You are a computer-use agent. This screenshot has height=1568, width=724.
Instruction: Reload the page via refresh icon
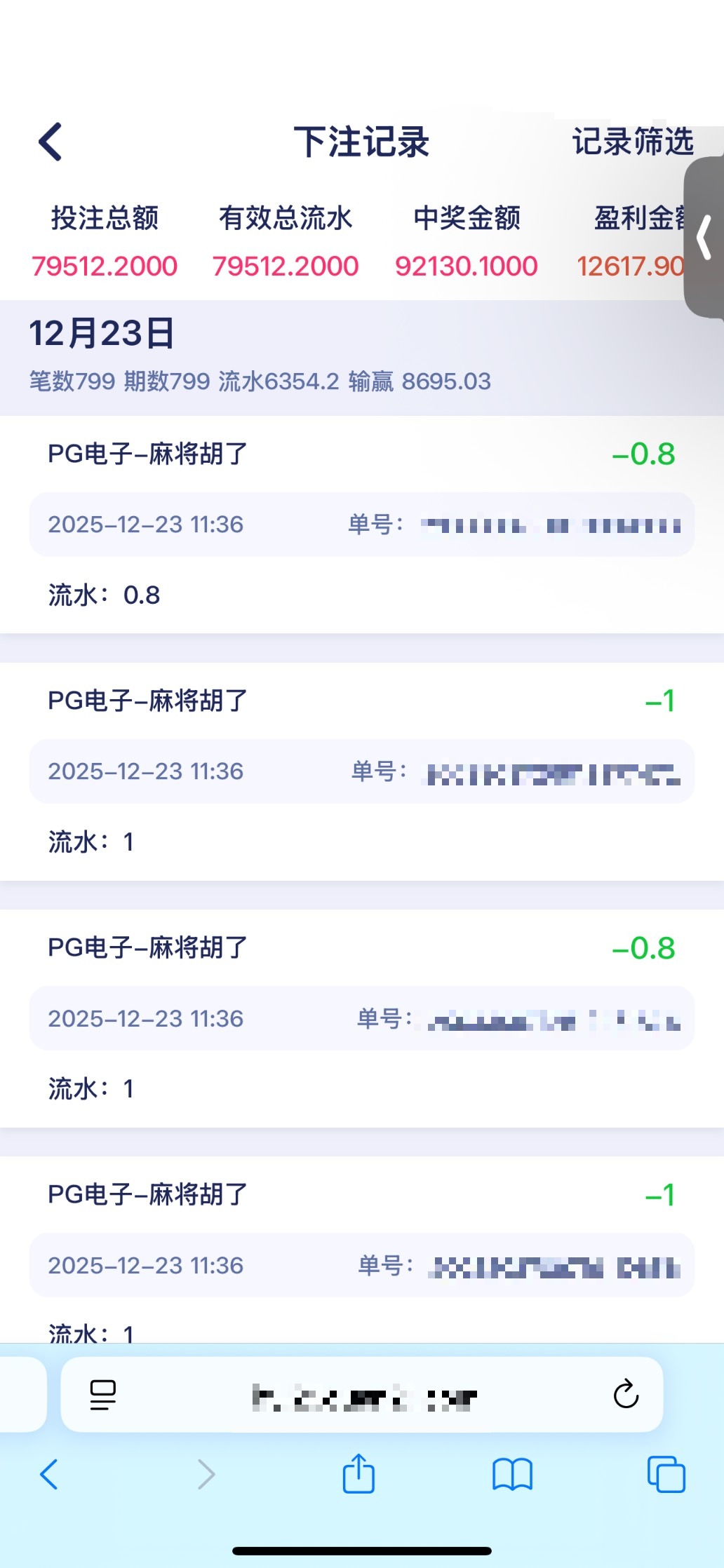[x=624, y=1395]
